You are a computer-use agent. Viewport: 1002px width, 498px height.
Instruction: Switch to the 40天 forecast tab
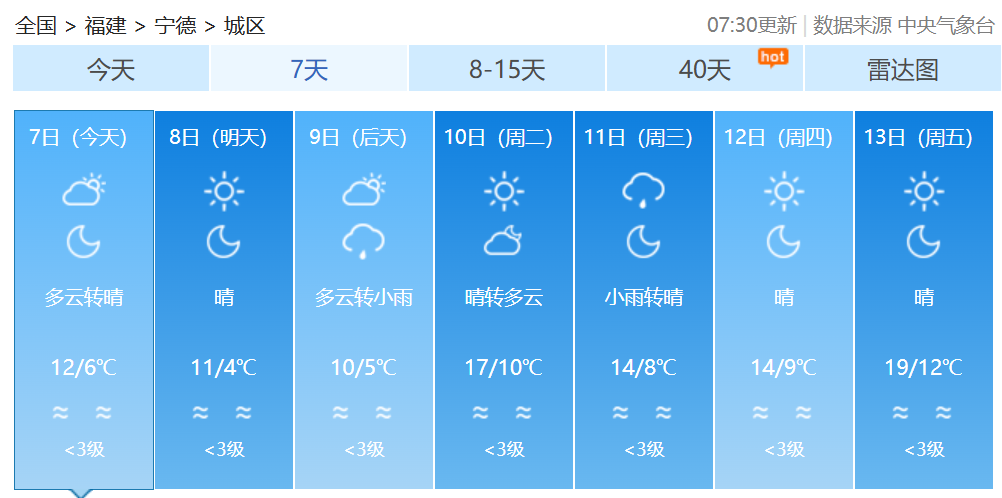705,69
